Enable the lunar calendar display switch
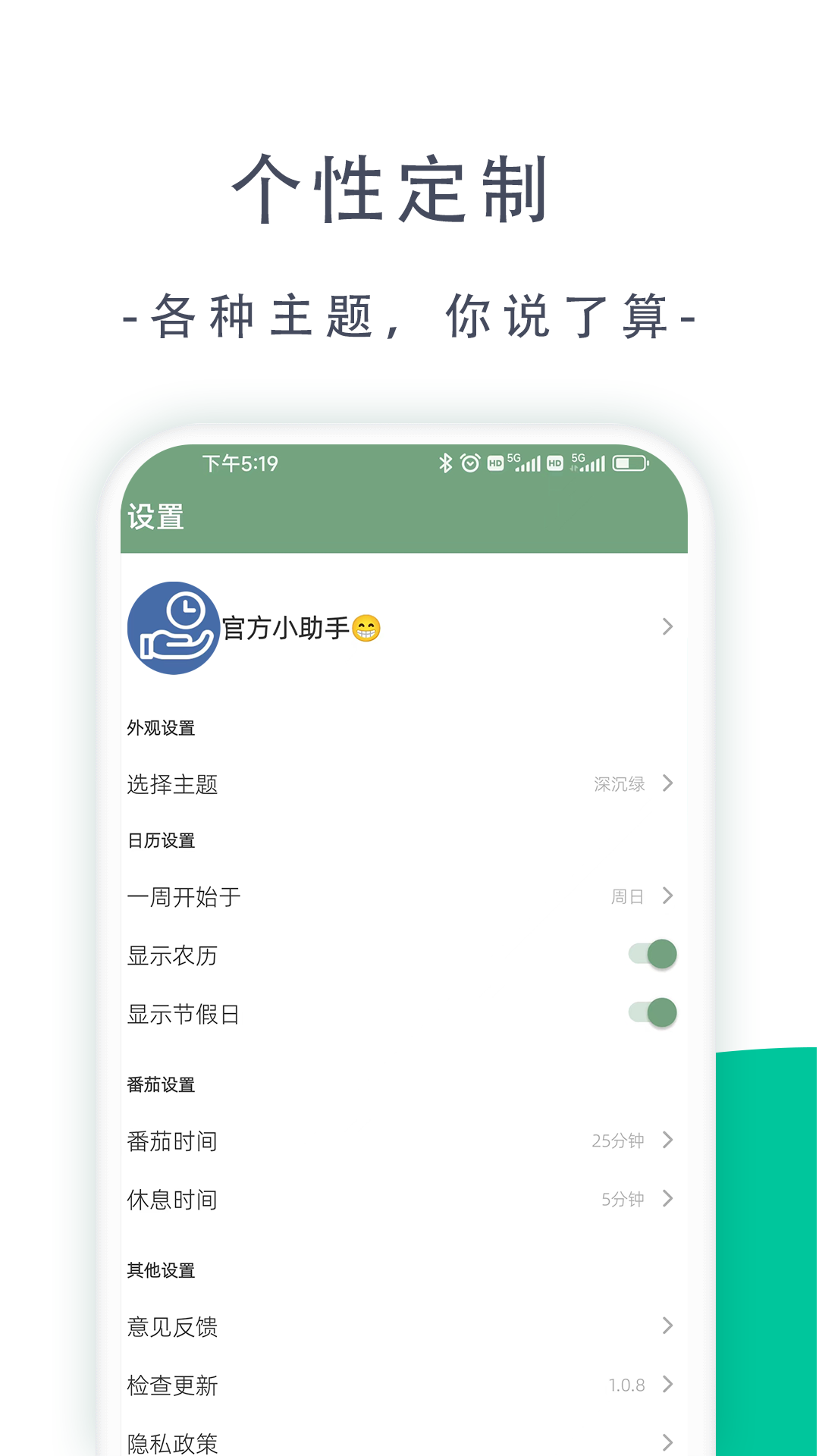The width and height of the screenshot is (819, 1456). tap(651, 954)
